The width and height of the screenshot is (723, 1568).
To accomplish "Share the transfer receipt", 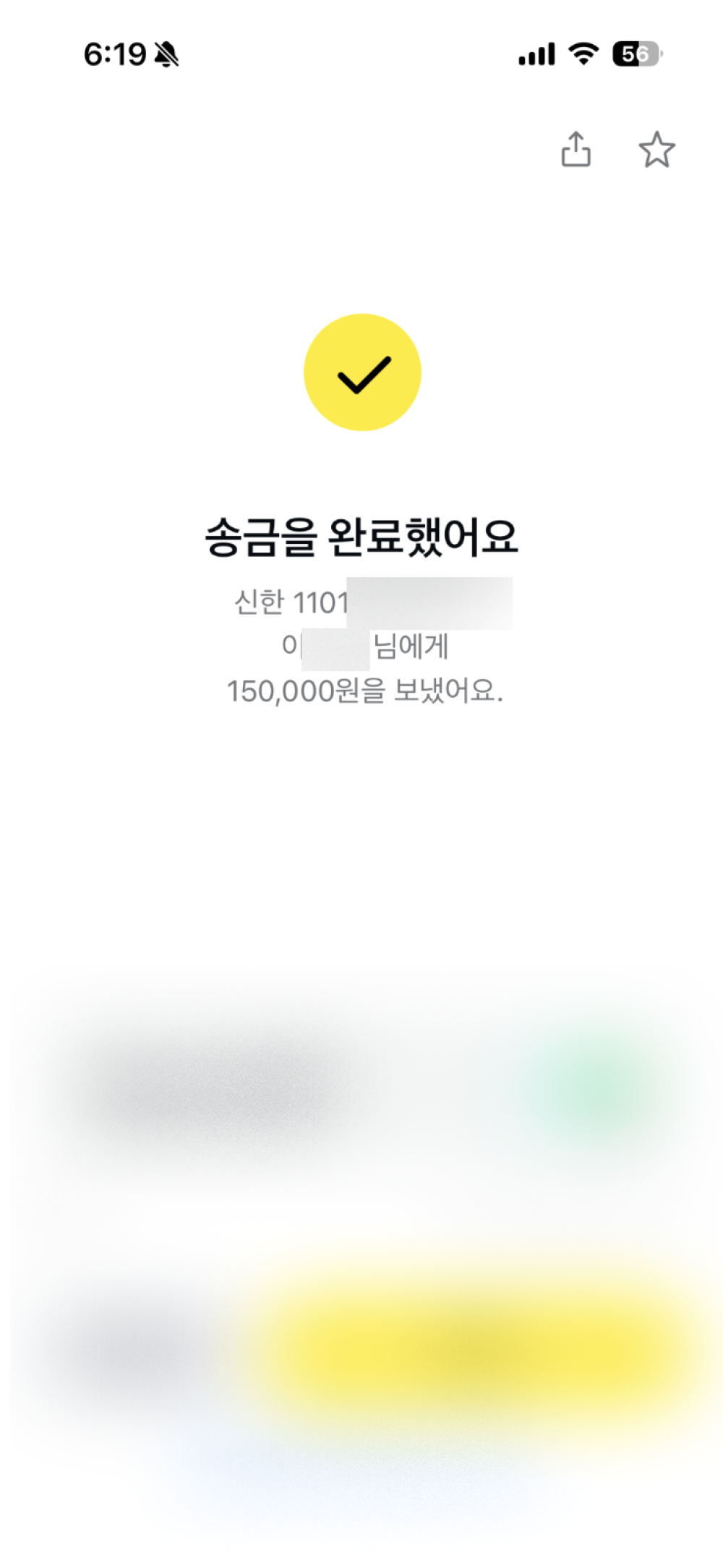I will tap(576, 150).
